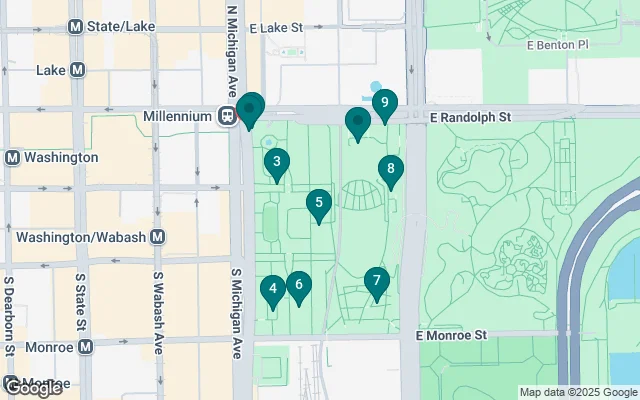Viewport: 640px width, 400px height.
Task: Tap location pin number 9
Action: coord(384,104)
